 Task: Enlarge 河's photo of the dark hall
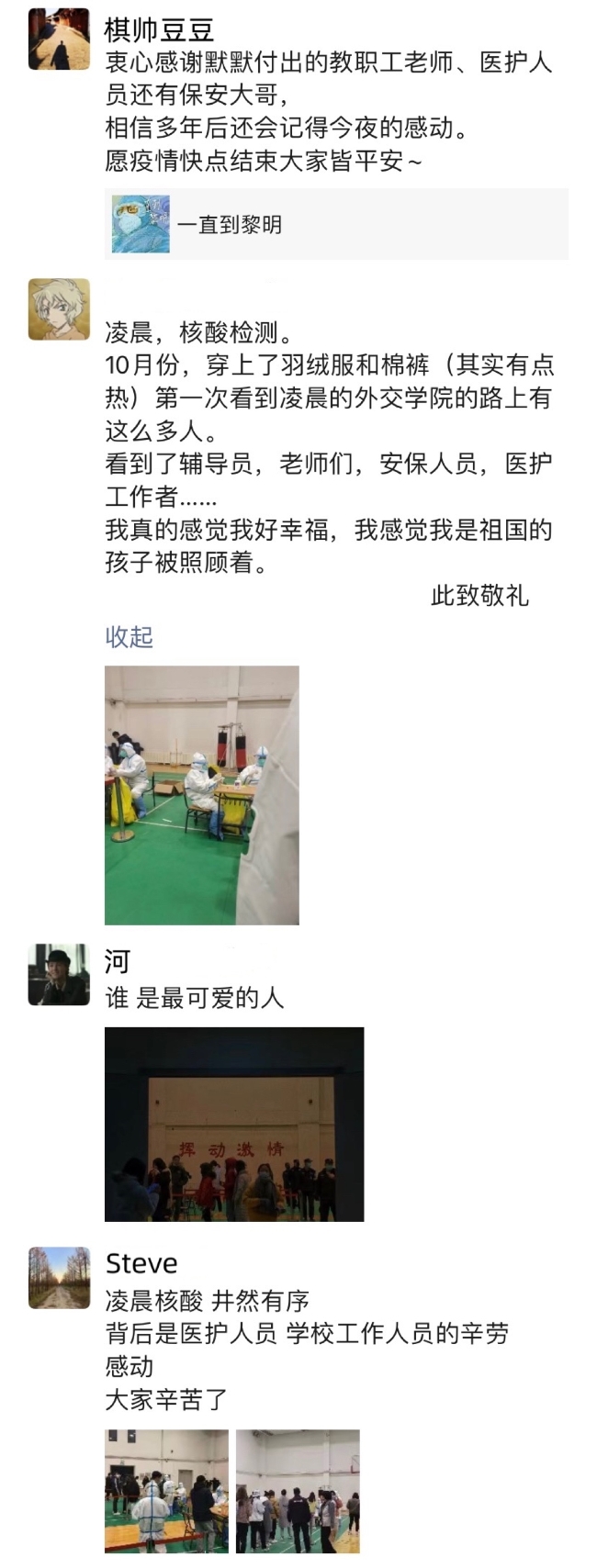pos(234,1124)
